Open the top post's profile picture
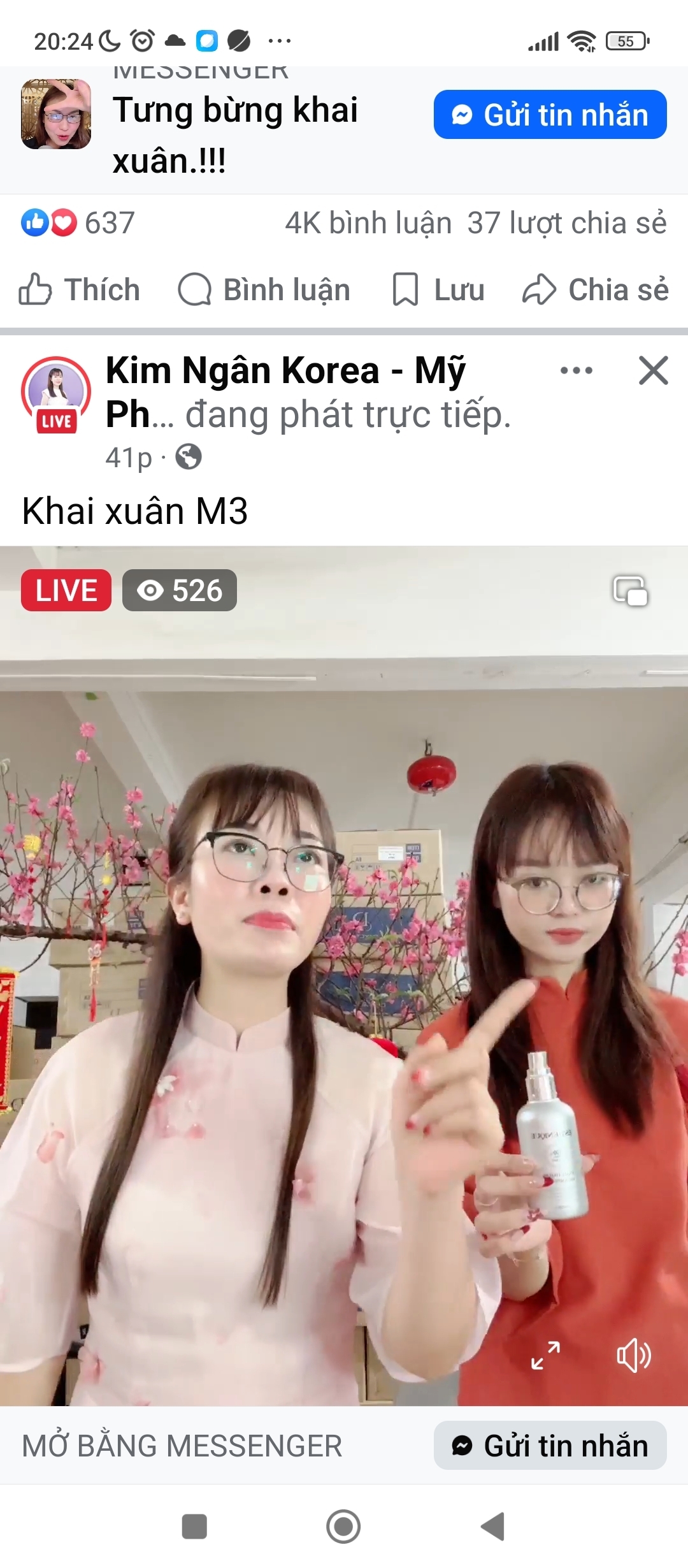The width and height of the screenshot is (688, 1568). click(x=56, y=114)
